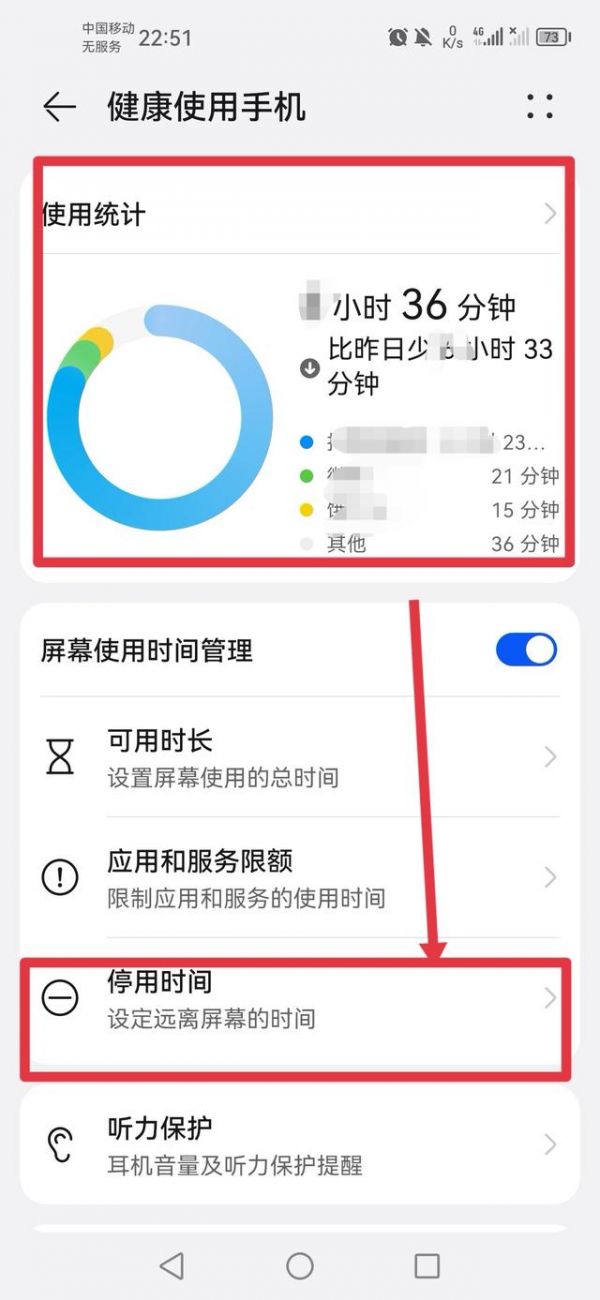Toggle 屏幕使用时间管理 switch off
Image resolution: width=600 pixels, height=1300 pixels.
526,650
